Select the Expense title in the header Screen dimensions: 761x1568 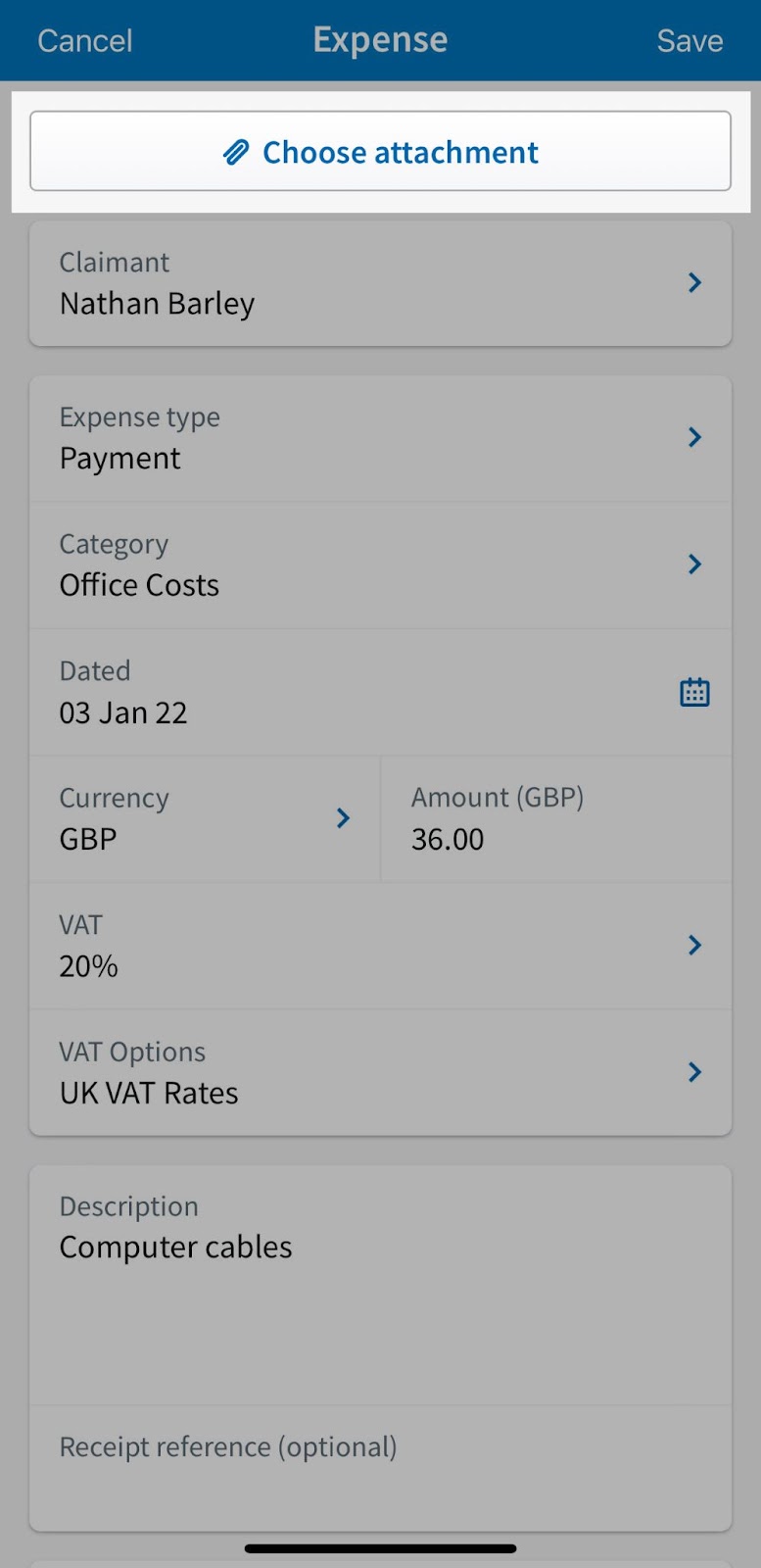click(380, 40)
